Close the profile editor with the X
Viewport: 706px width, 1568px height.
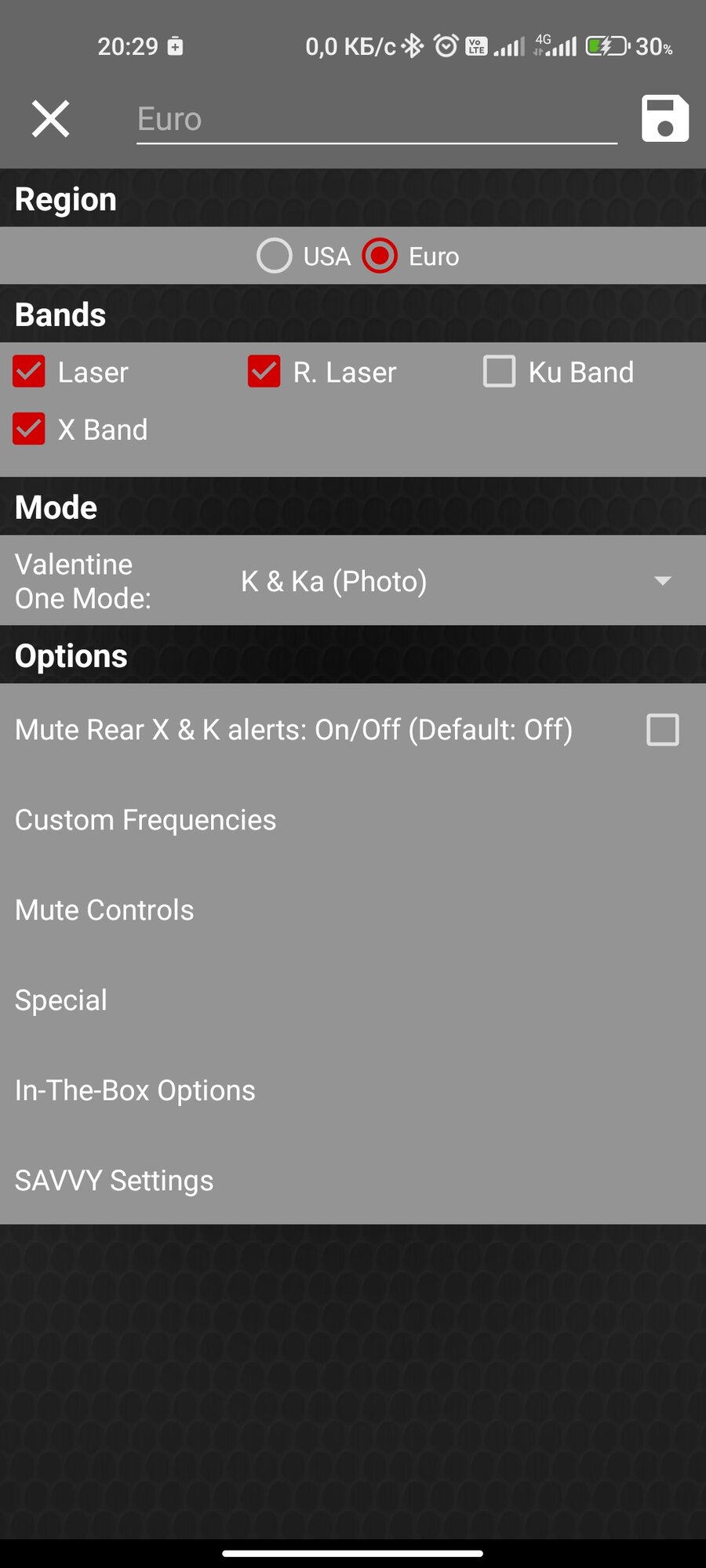point(51,119)
